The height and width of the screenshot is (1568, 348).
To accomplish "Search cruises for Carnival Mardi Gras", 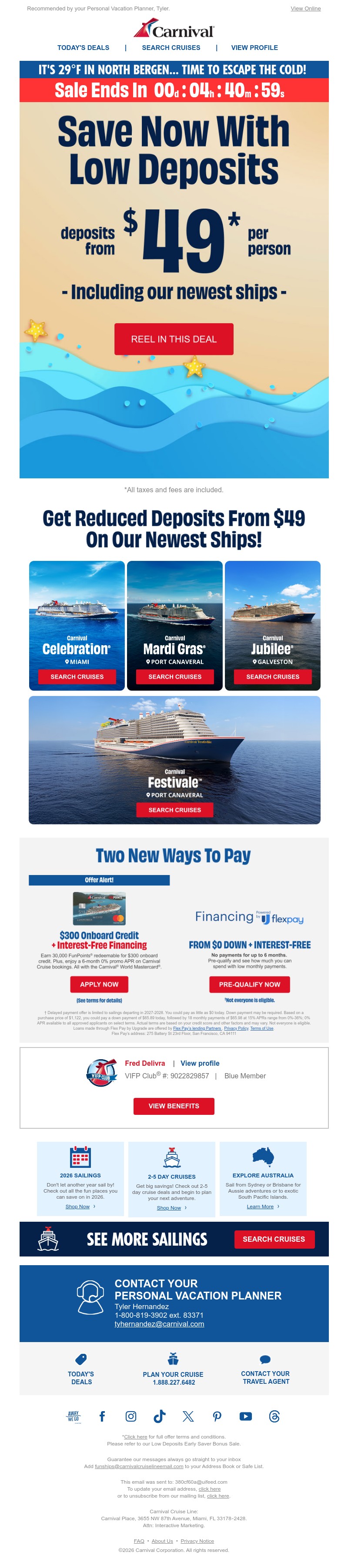I will [x=175, y=676].
